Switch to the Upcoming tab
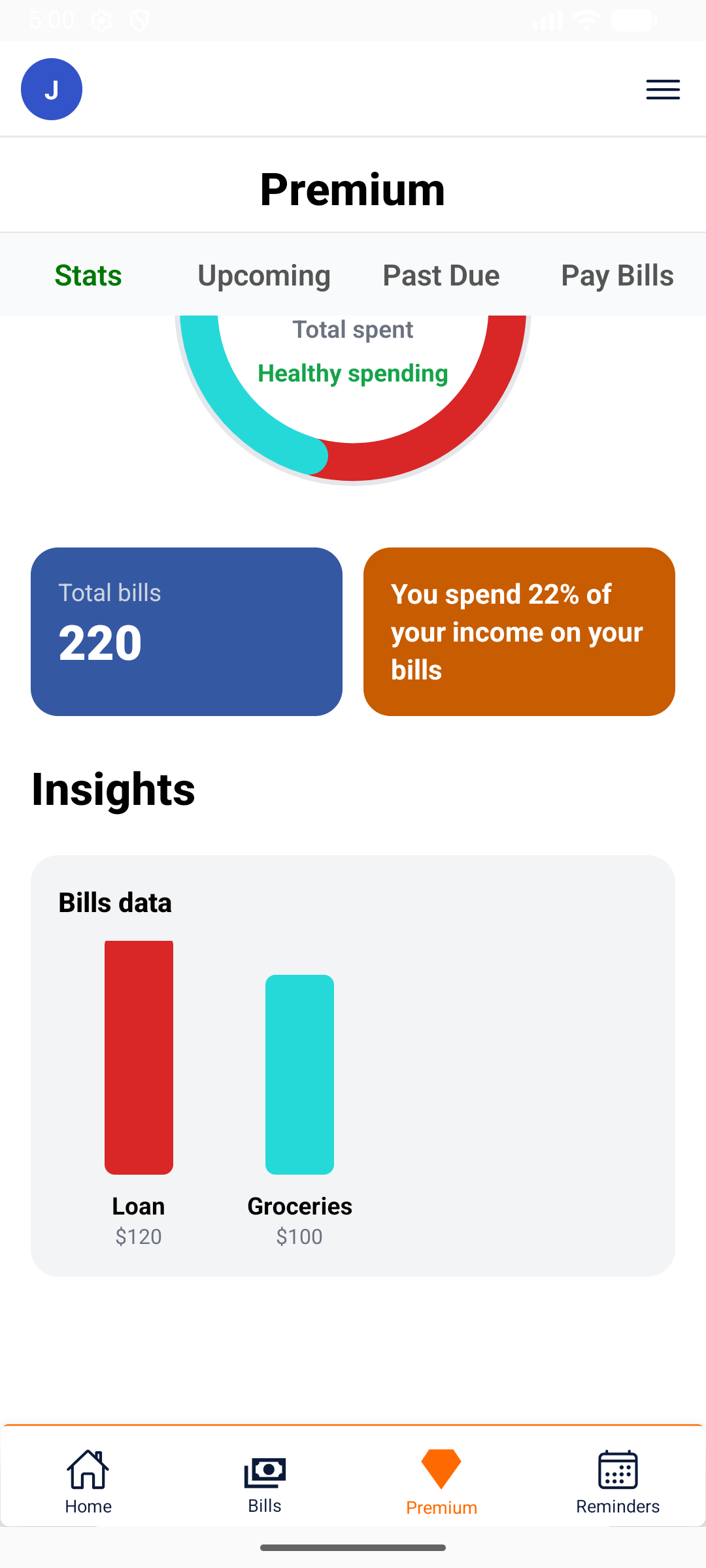This screenshot has height=1568, width=706. (264, 275)
